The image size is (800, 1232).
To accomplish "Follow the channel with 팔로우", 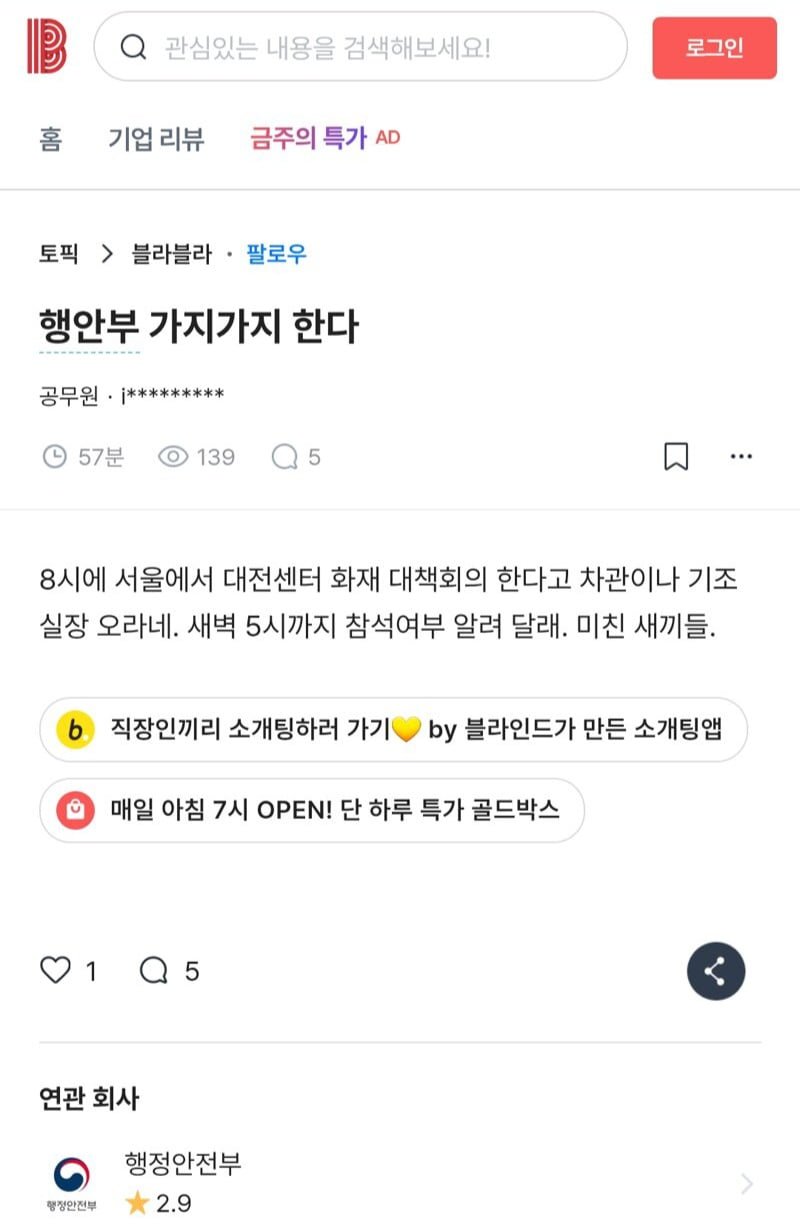I will click(277, 254).
